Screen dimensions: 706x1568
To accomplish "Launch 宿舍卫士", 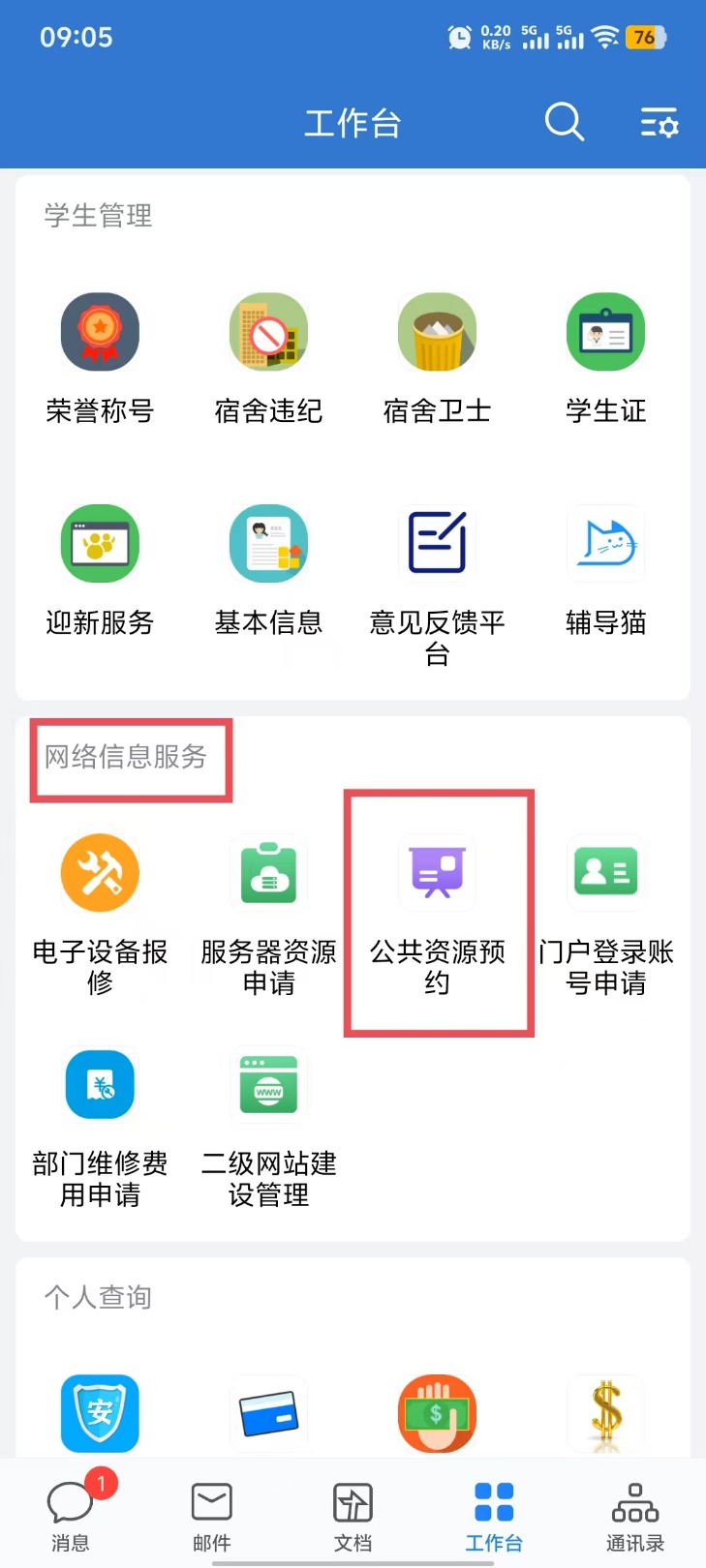I will click(437, 334).
